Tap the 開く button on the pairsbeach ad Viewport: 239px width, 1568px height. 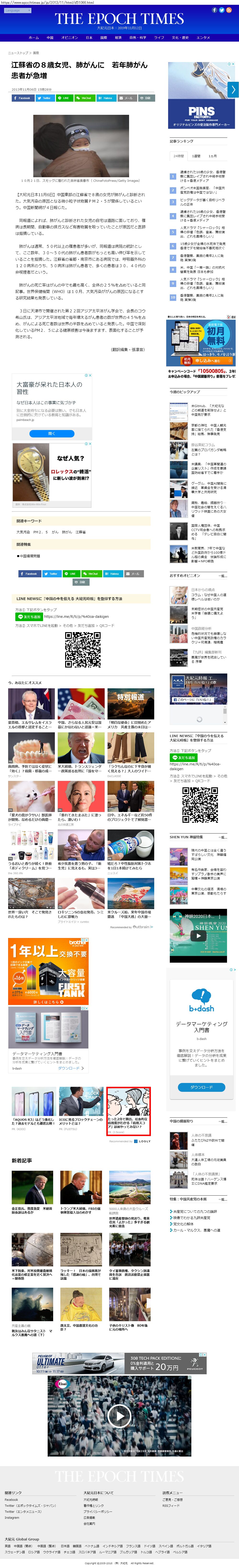click(52, 433)
